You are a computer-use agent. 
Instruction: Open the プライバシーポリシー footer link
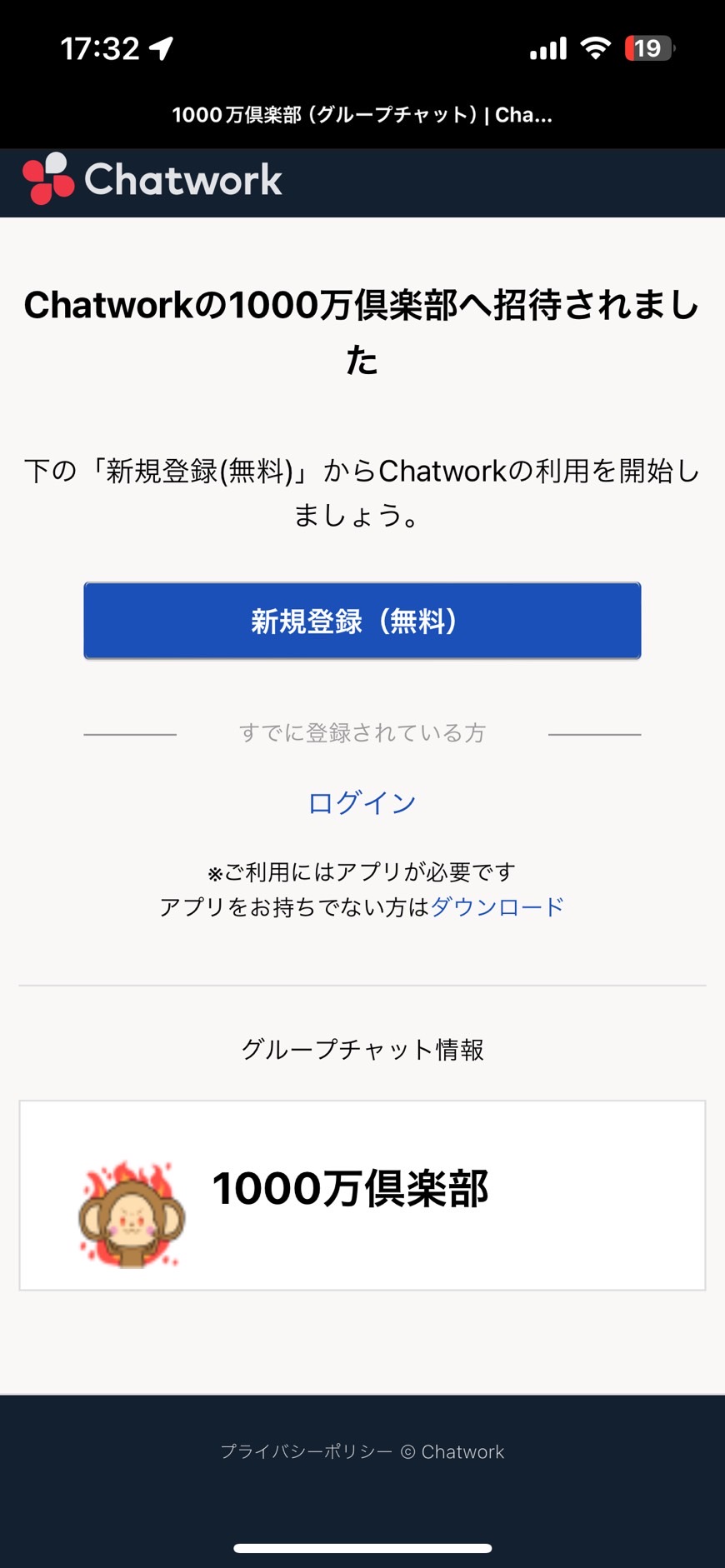click(x=307, y=1451)
